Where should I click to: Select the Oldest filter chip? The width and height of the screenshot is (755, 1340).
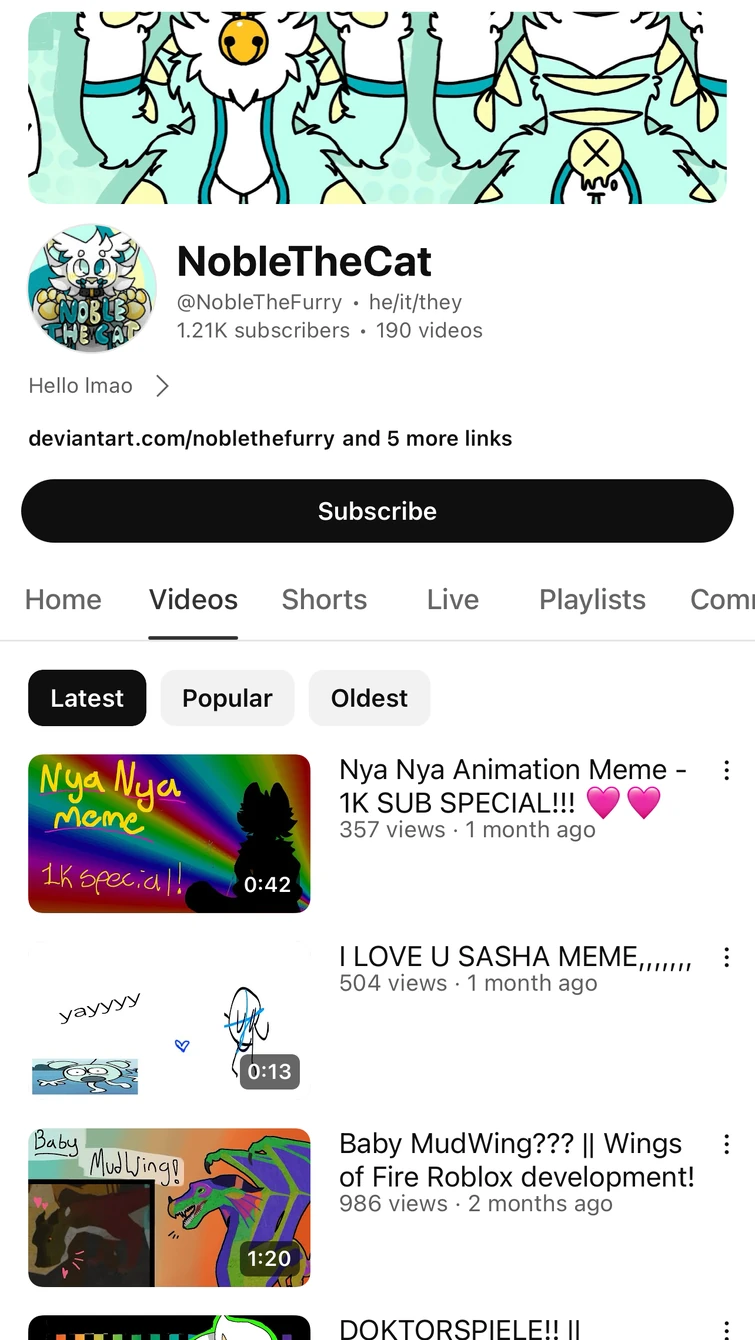369,698
